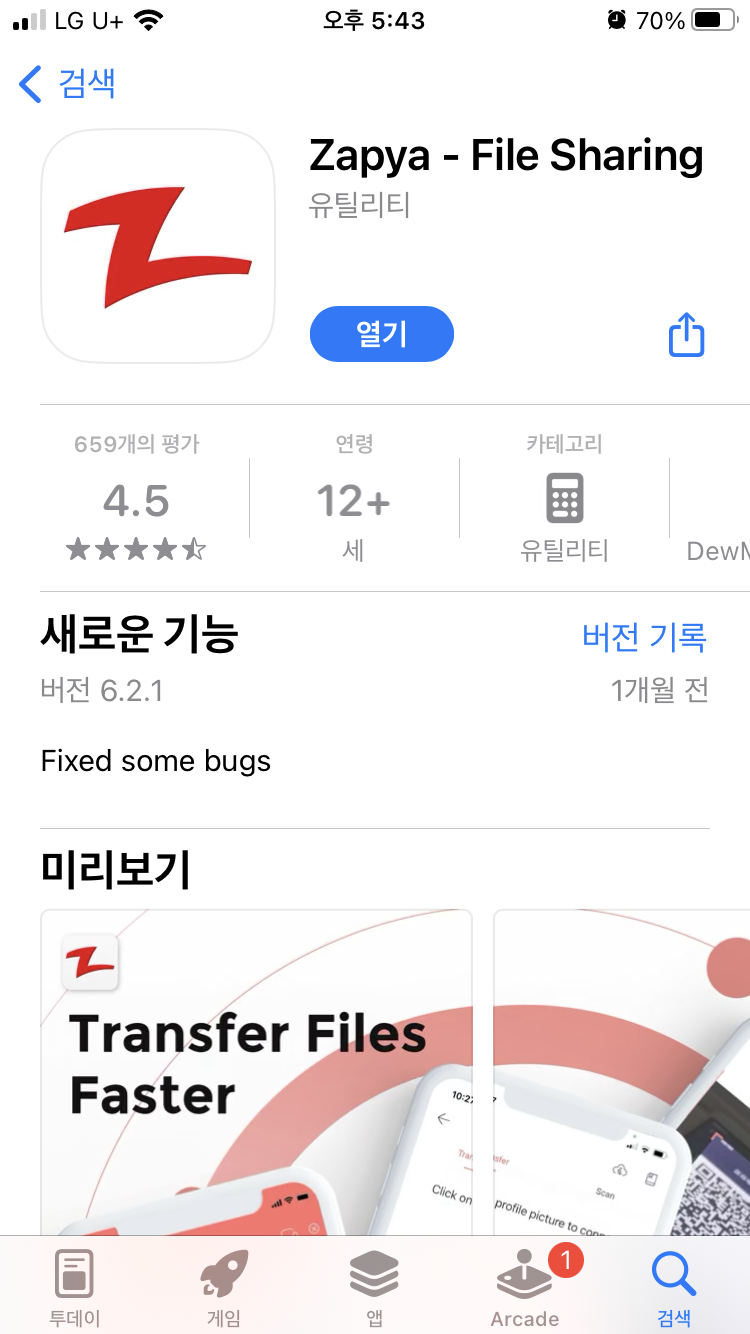
Task: Share the Zapya app page
Action: tap(686, 334)
